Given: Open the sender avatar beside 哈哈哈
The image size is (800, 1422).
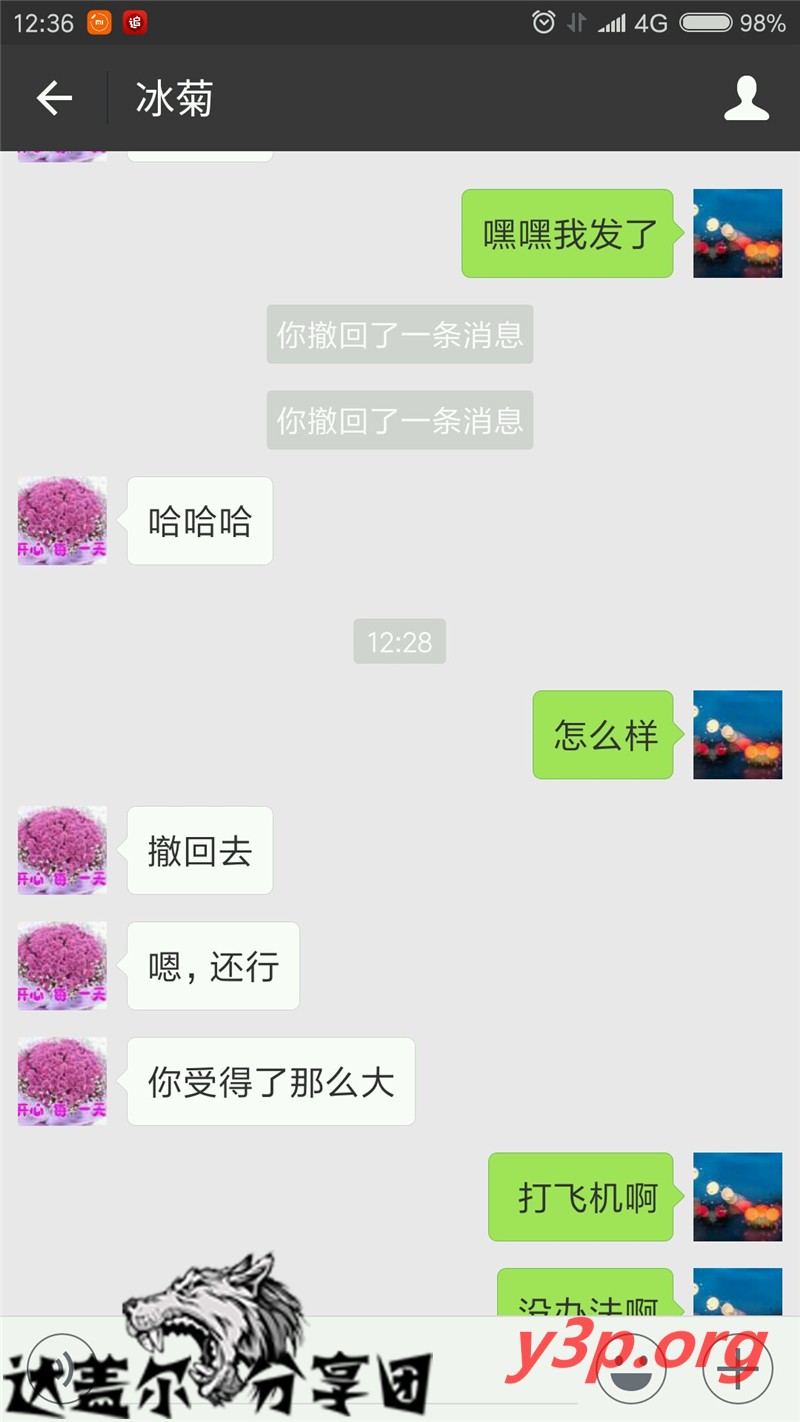Looking at the screenshot, I should (x=62, y=521).
